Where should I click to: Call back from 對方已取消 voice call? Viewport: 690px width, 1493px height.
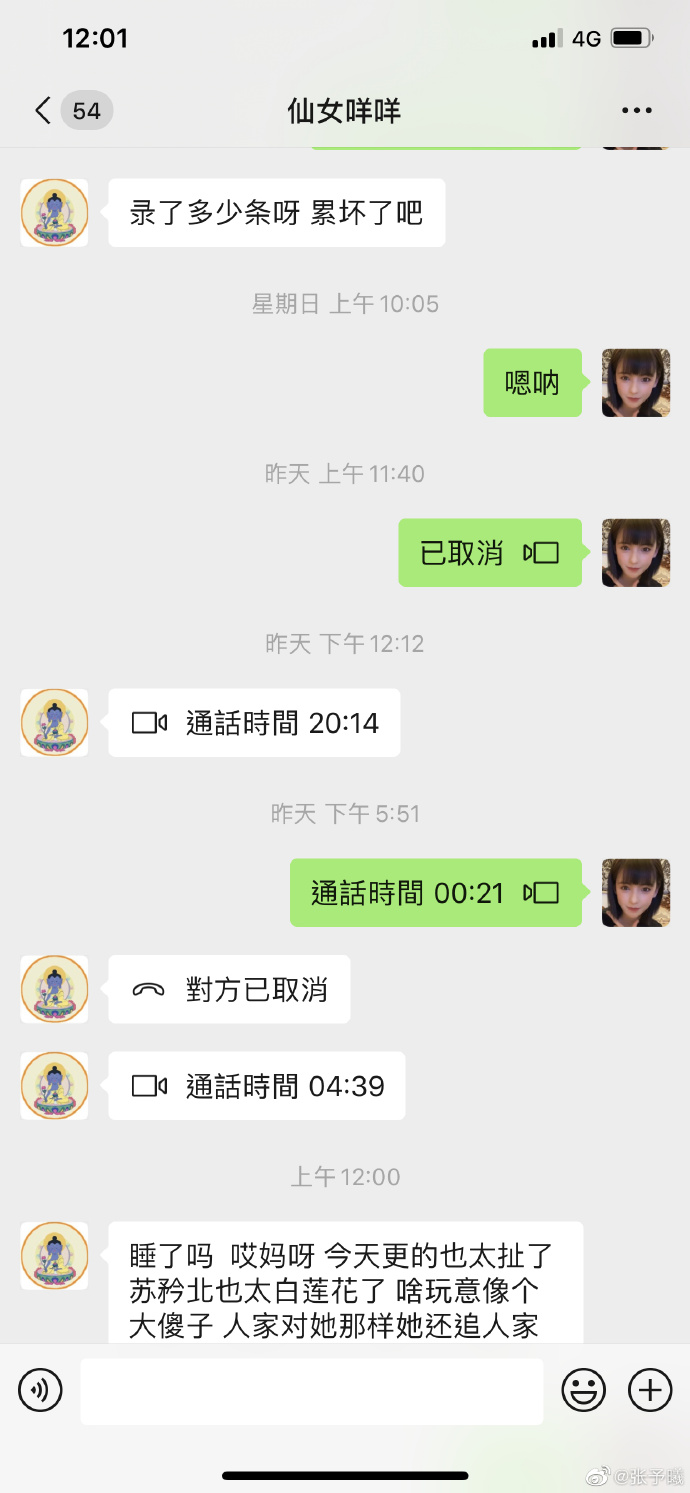(x=230, y=990)
